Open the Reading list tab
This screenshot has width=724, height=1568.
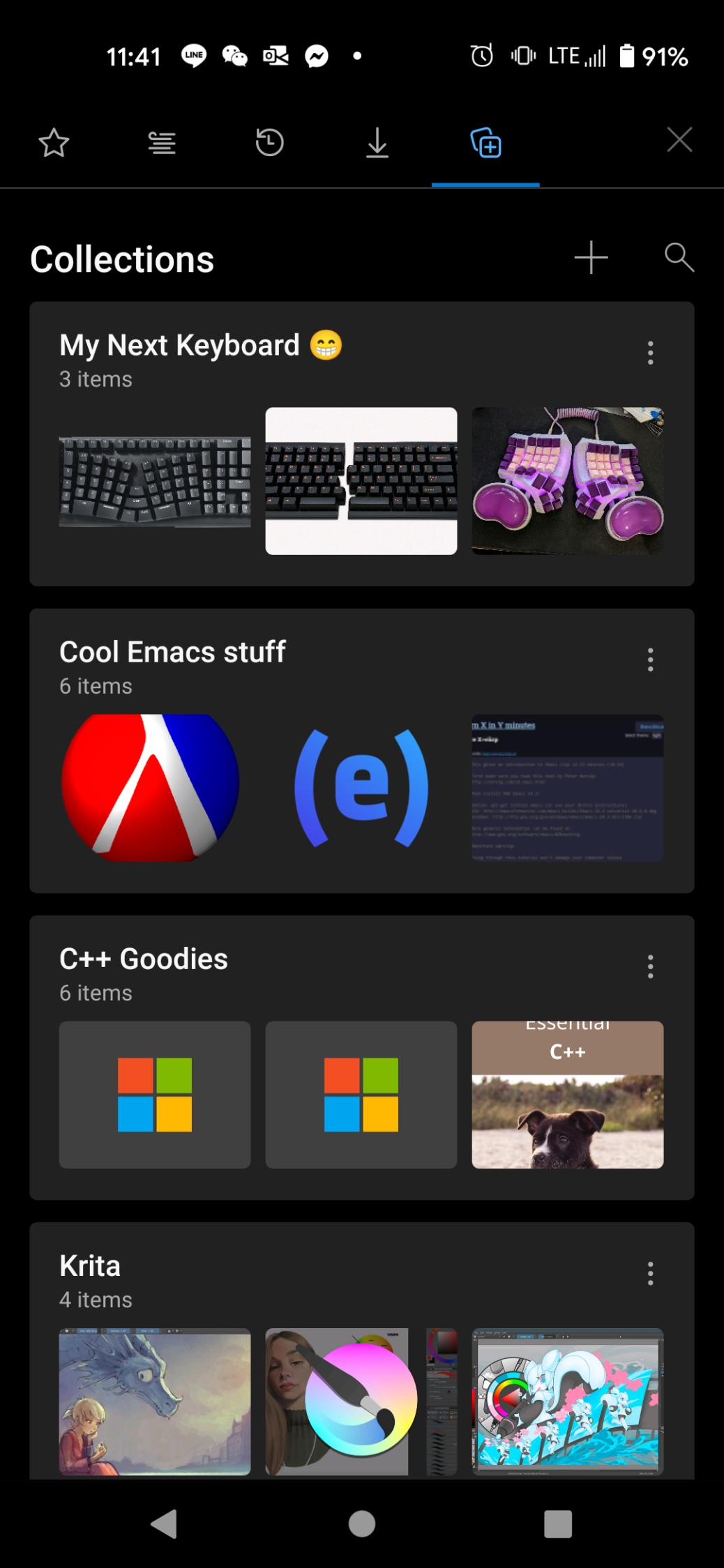tap(162, 144)
